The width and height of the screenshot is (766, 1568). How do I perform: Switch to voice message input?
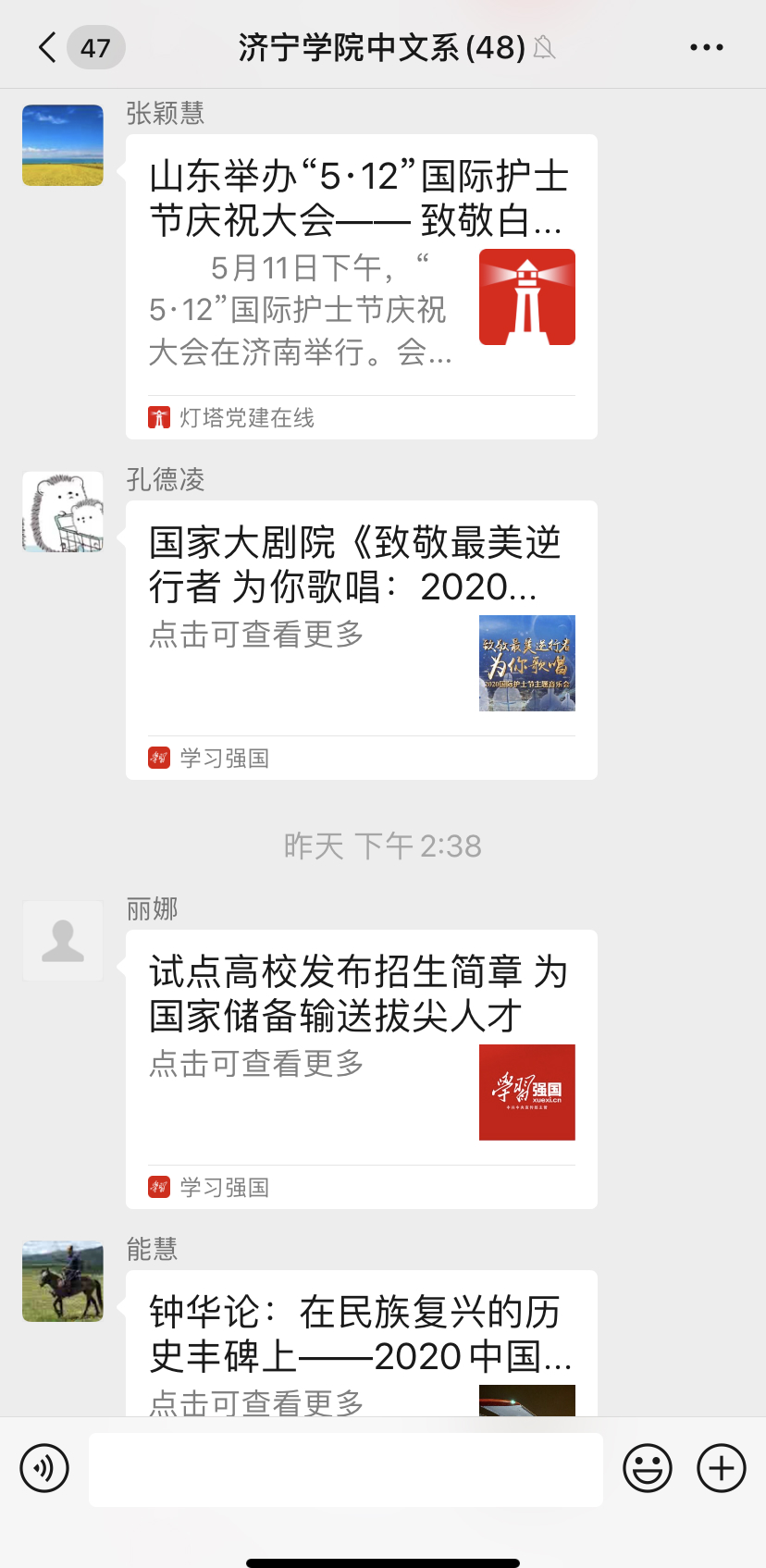44,1468
